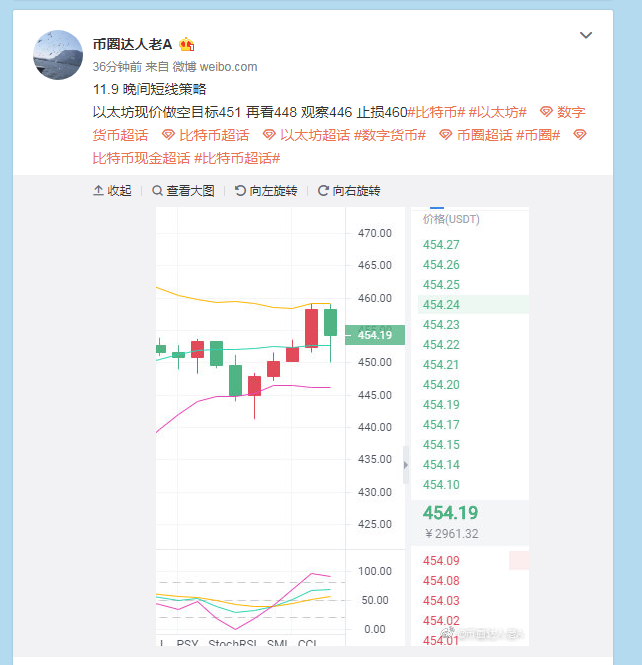642x665 pixels.
Task: Open hashtag #以太坊#
Action: [497, 112]
